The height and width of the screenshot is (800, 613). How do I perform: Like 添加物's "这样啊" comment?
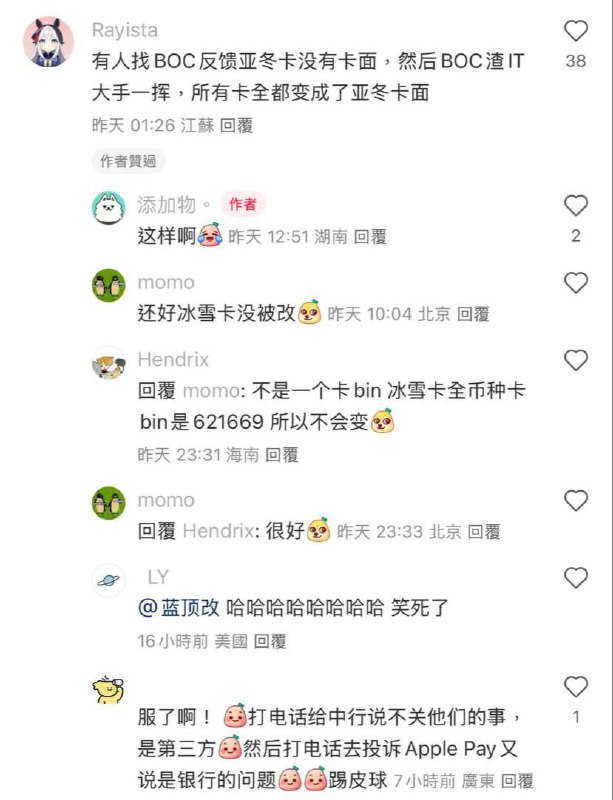(575, 207)
